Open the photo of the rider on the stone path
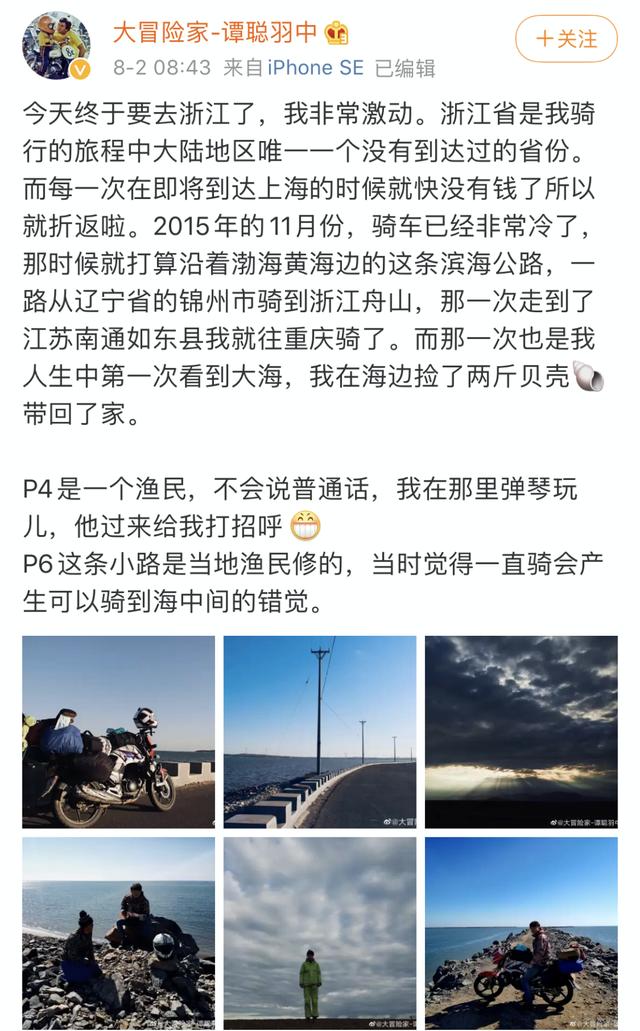The height and width of the screenshot is (1031, 640). click(x=521, y=933)
